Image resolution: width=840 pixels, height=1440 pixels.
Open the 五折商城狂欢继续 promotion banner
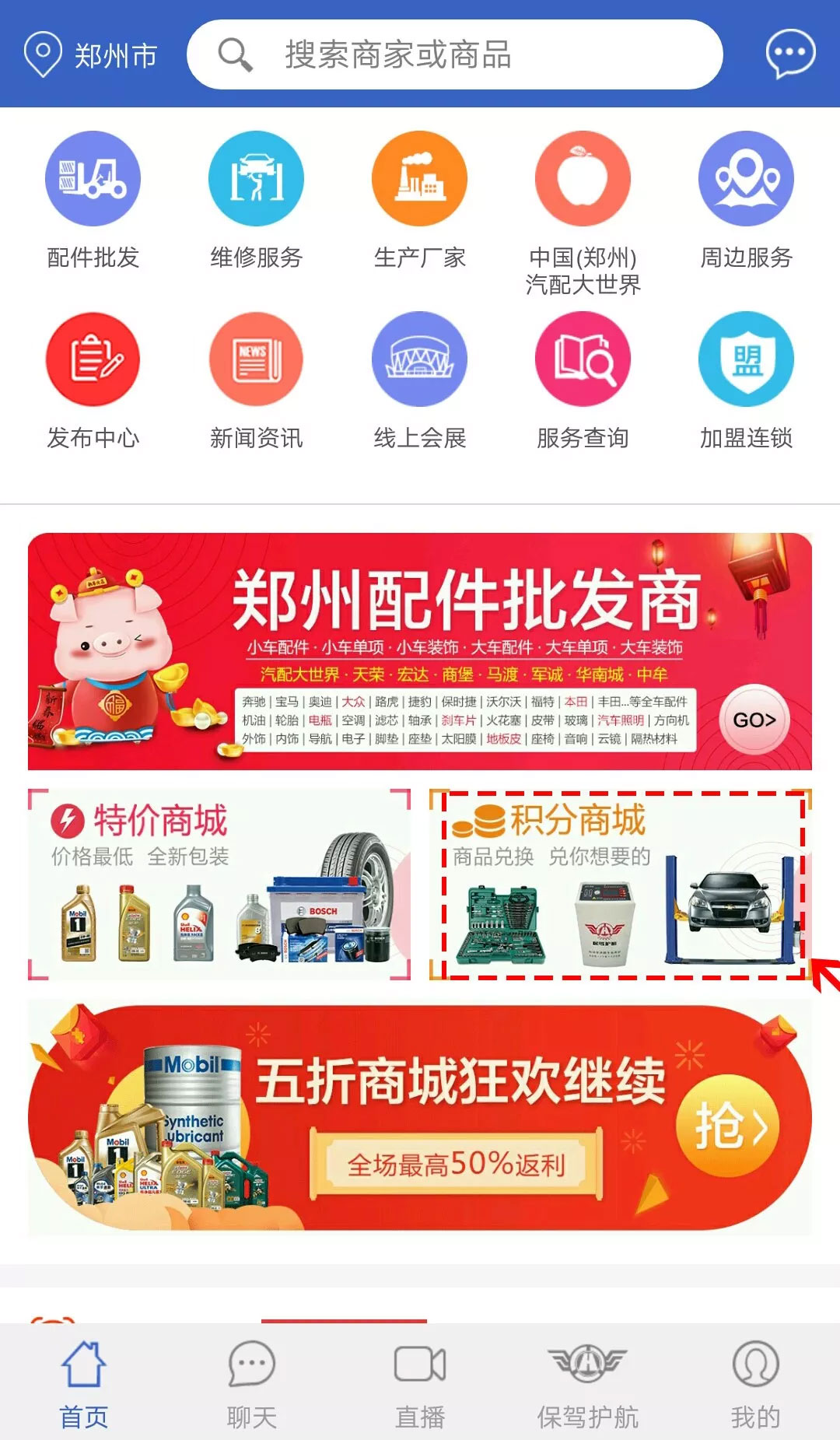pos(420,1118)
